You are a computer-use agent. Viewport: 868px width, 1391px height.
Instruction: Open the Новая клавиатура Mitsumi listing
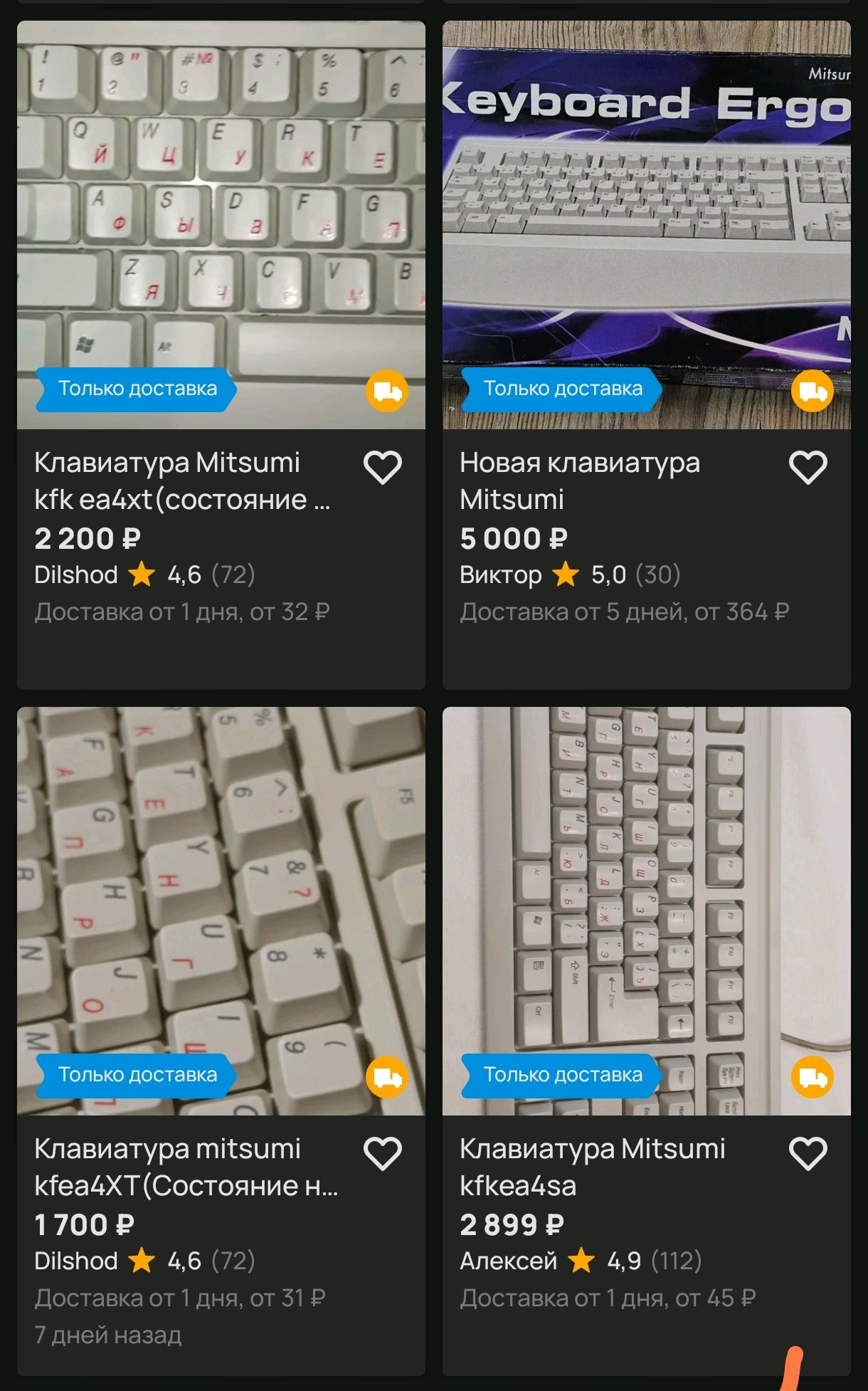pyautogui.click(x=580, y=481)
